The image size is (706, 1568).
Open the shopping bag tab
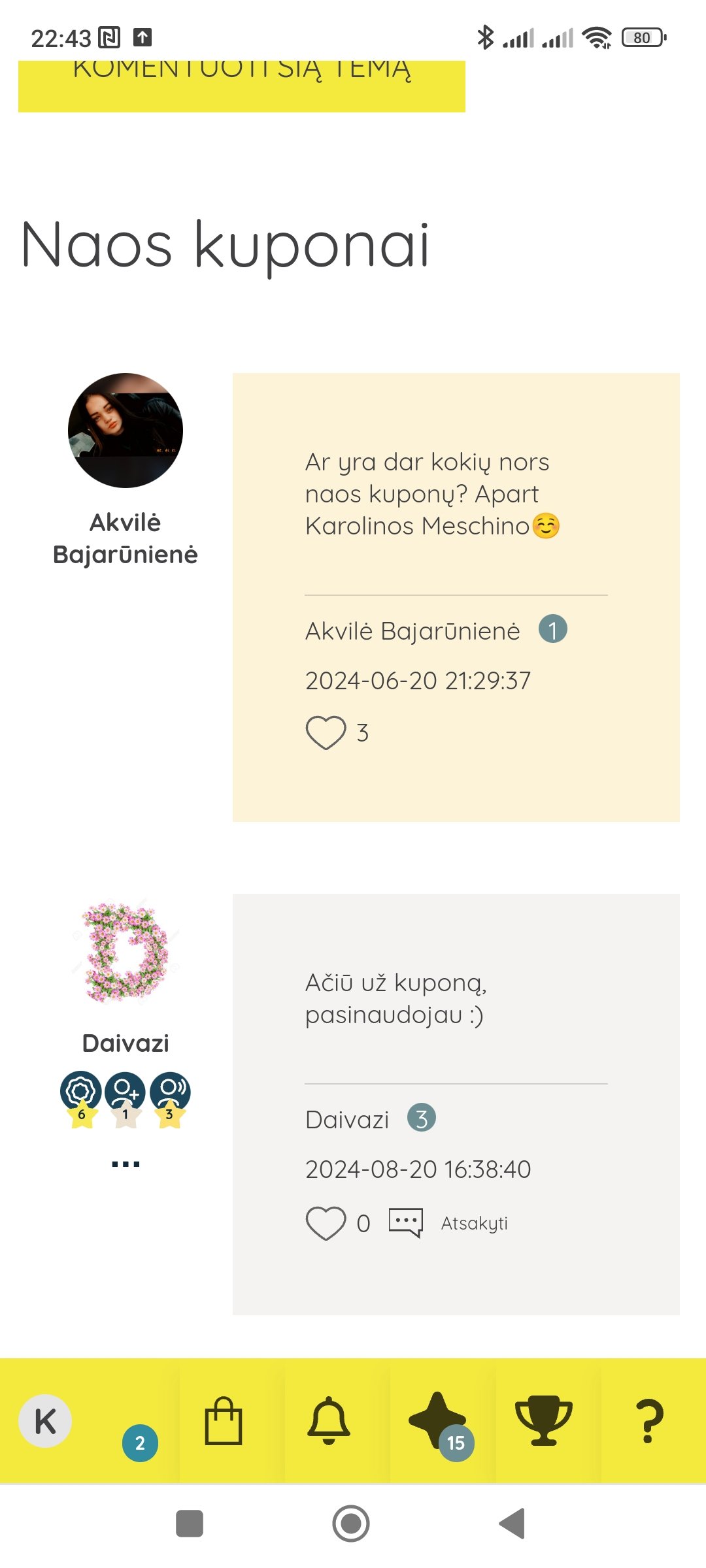224,1420
